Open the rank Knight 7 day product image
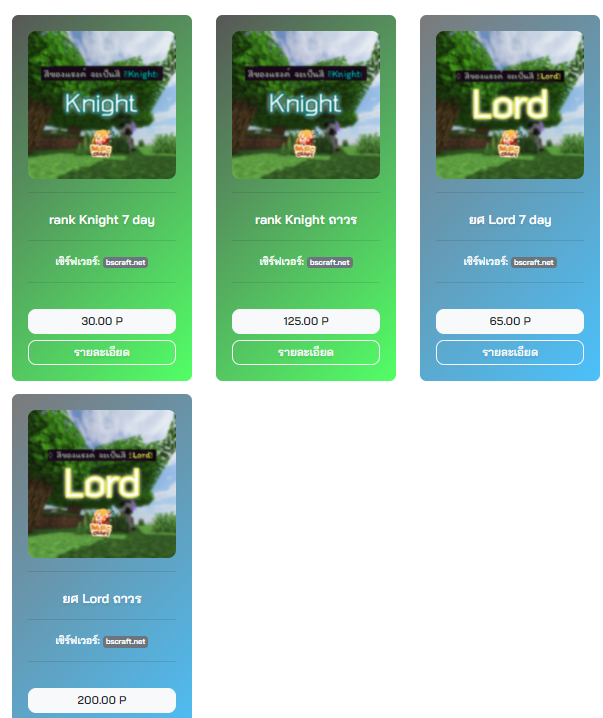The image size is (603, 718). click(x=102, y=105)
